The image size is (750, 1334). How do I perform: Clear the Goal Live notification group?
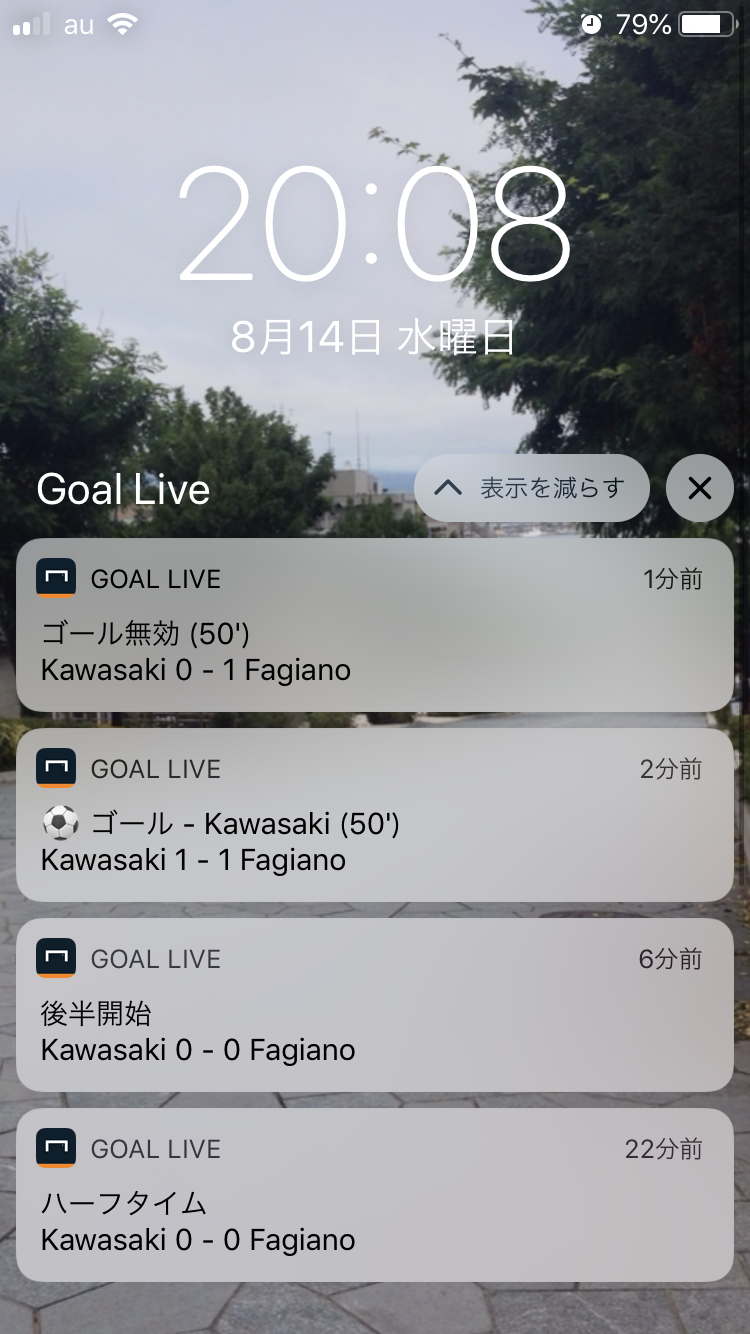point(699,488)
